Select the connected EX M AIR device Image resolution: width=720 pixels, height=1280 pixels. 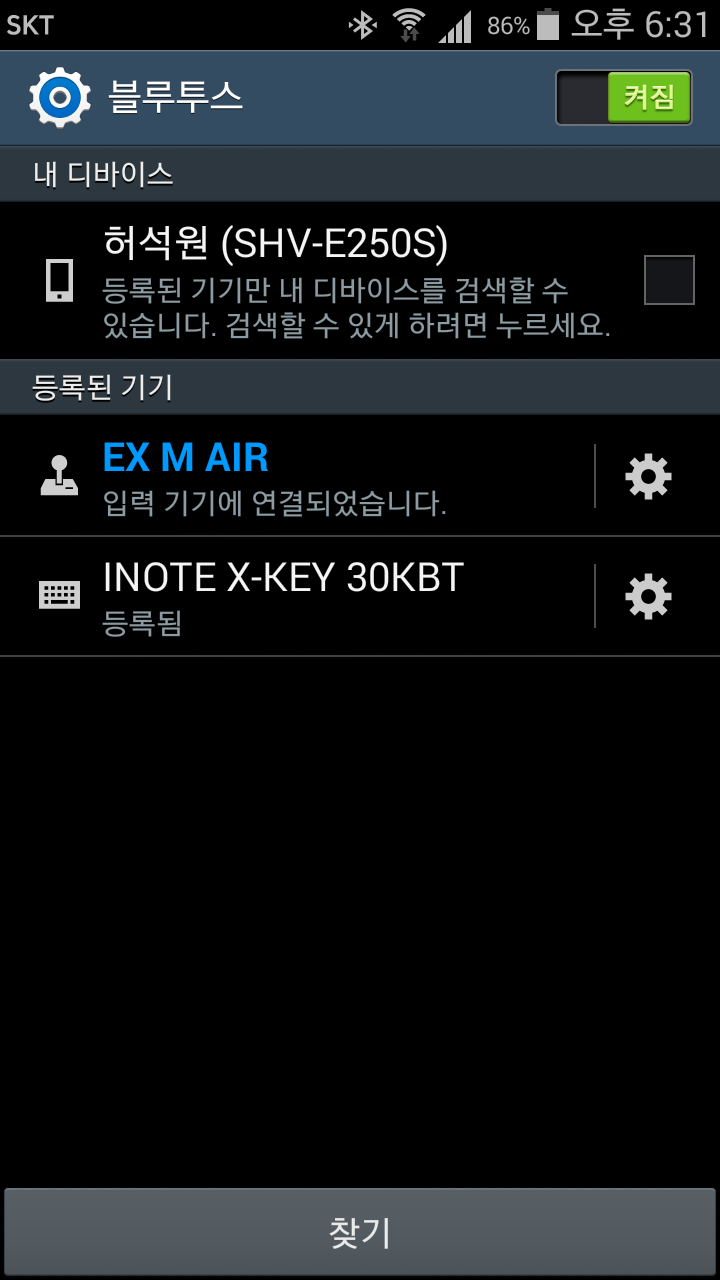(300, 475)
